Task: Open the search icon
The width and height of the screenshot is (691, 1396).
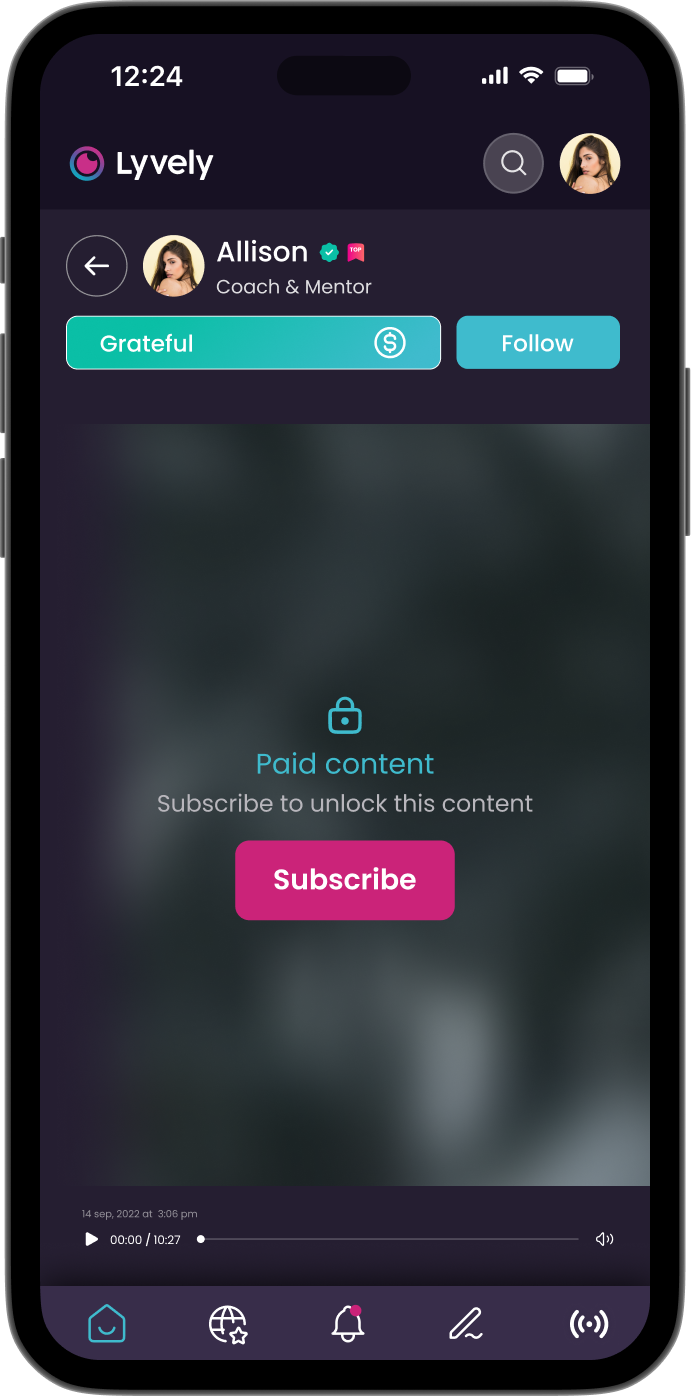Action: point(513,163)
